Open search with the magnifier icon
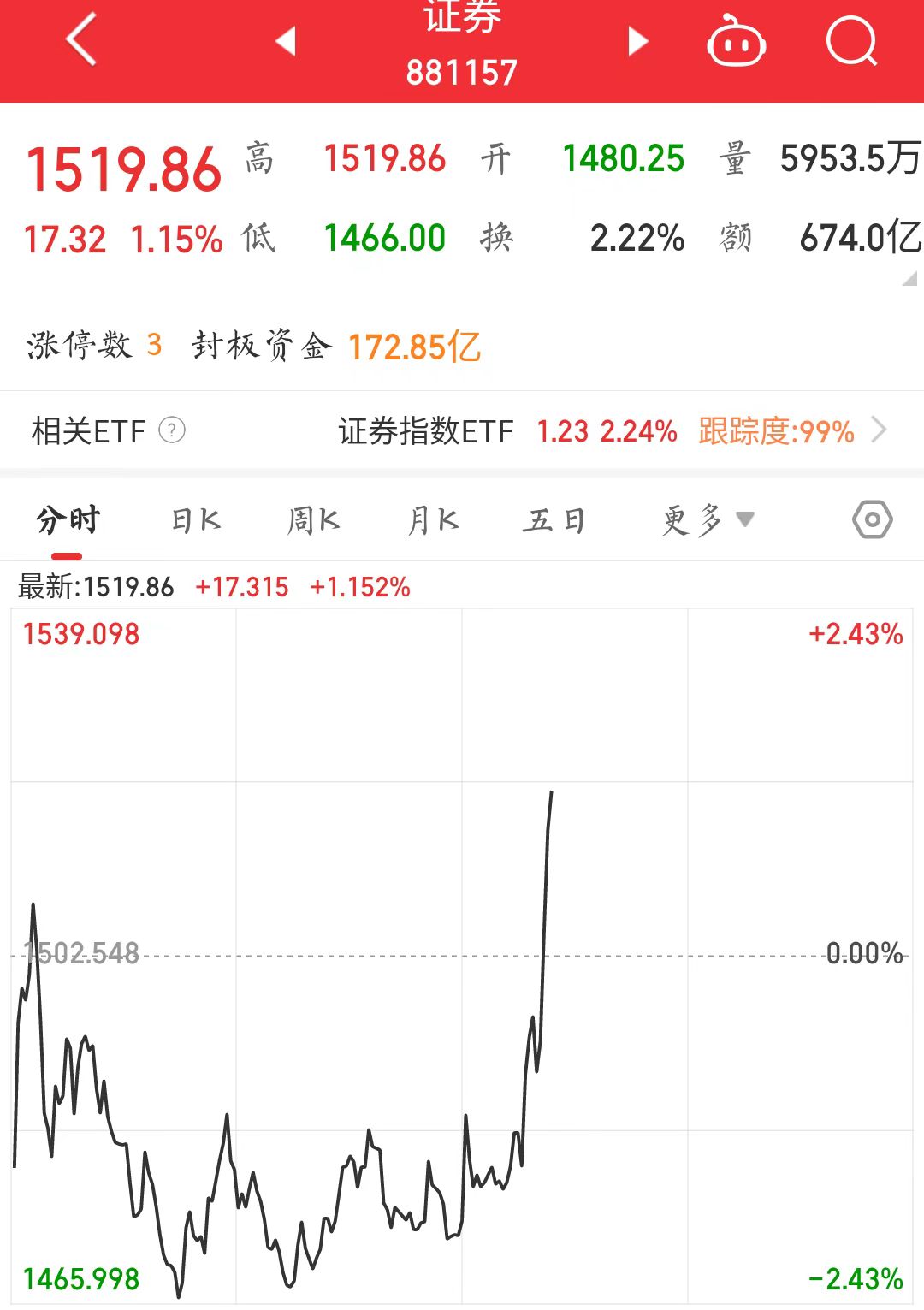 [x=851, y=40]
